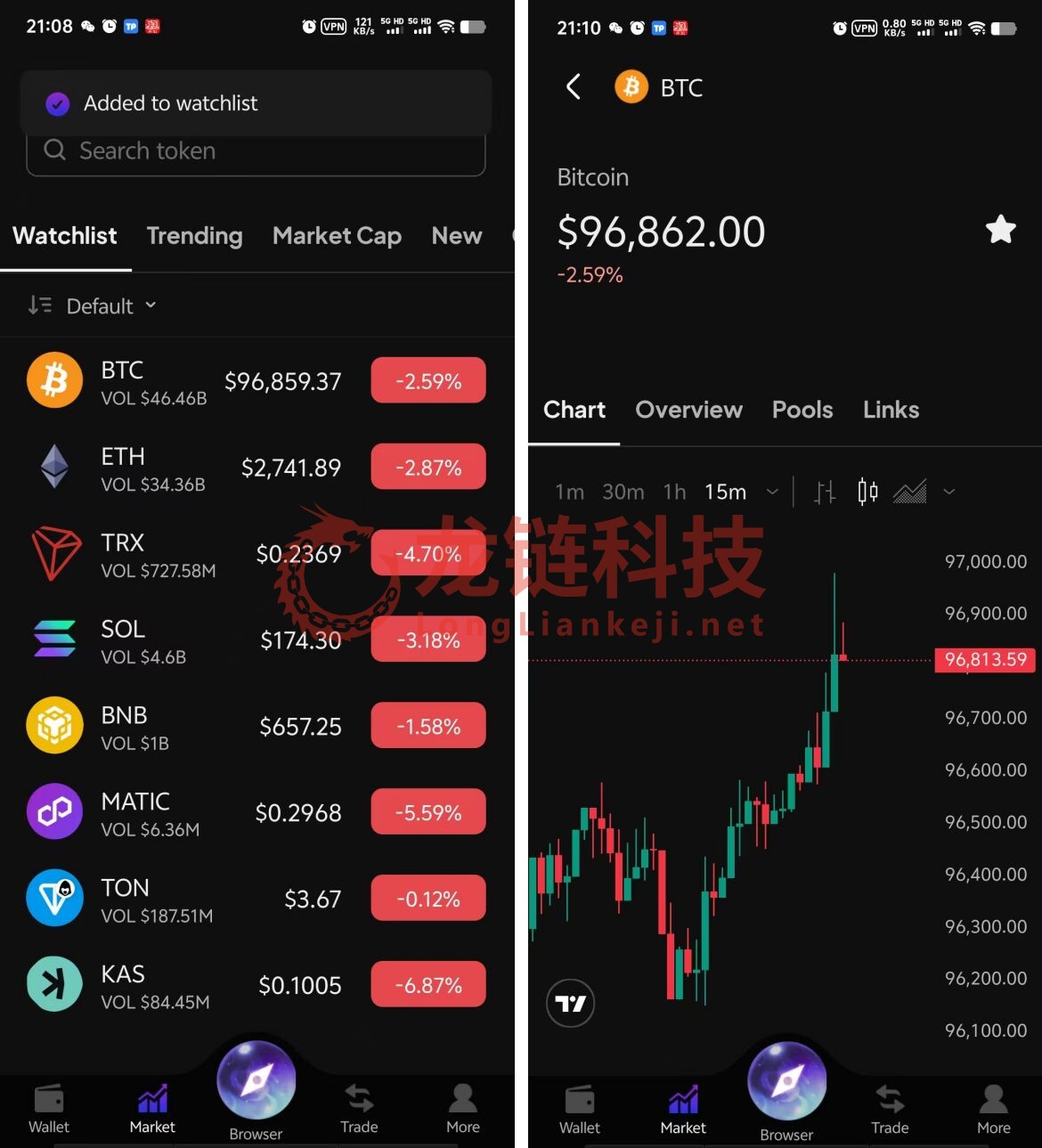Switch to the Trending tab
The image size is (1042, 1148).
coord(194,236)
